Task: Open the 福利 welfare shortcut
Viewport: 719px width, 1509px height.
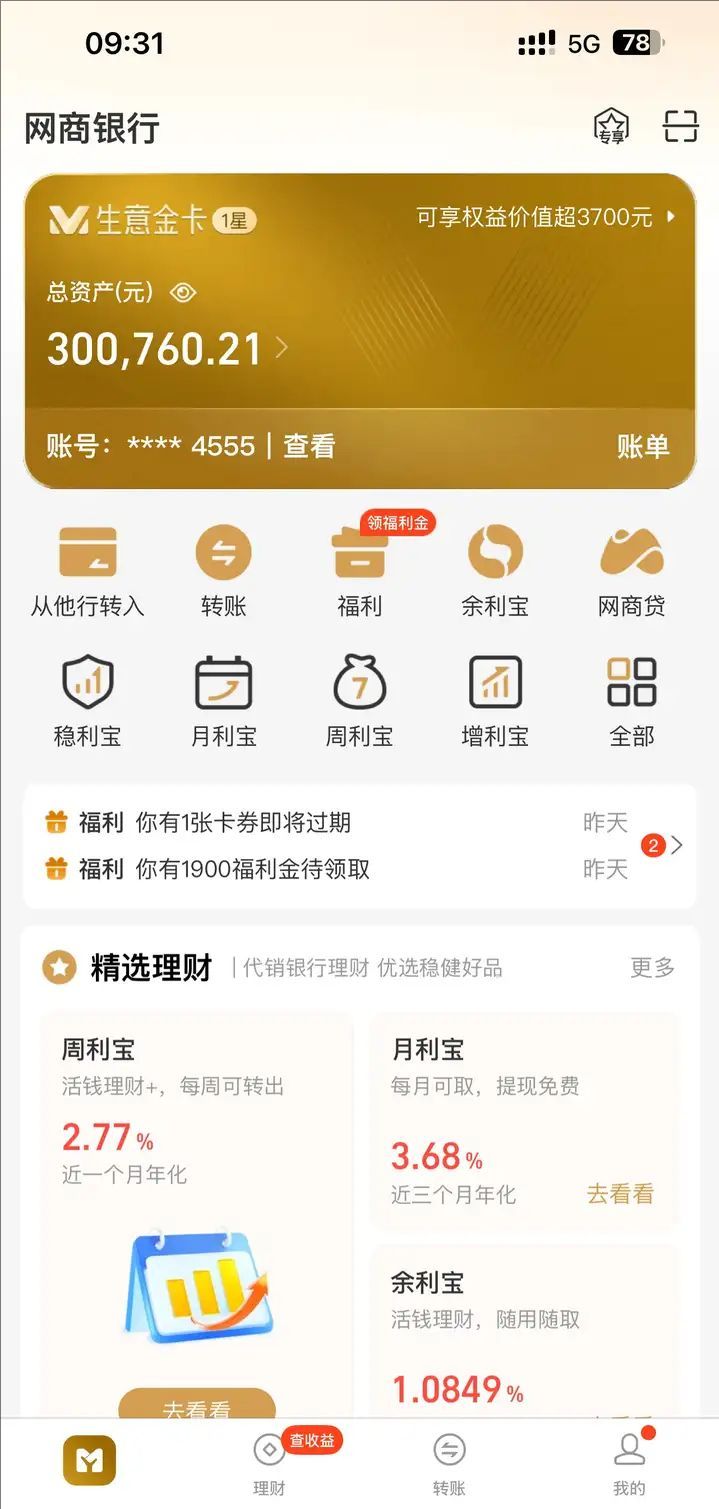Action: (359, 571)
